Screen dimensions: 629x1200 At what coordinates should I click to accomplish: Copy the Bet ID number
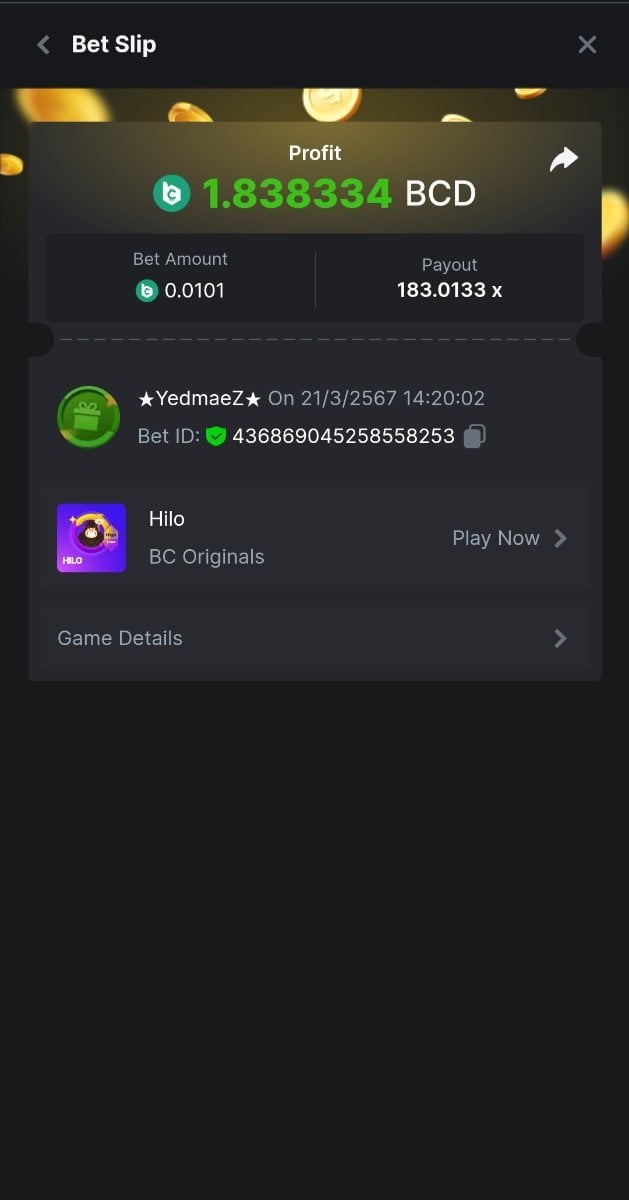475,436
